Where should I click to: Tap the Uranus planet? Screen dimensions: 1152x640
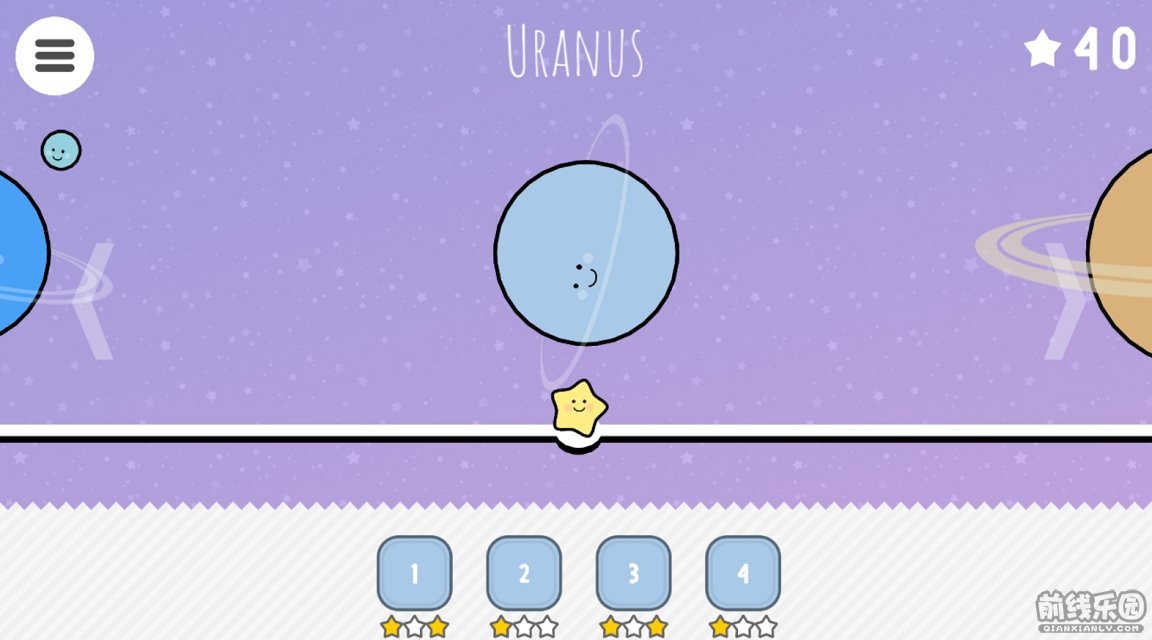(586, 253)
